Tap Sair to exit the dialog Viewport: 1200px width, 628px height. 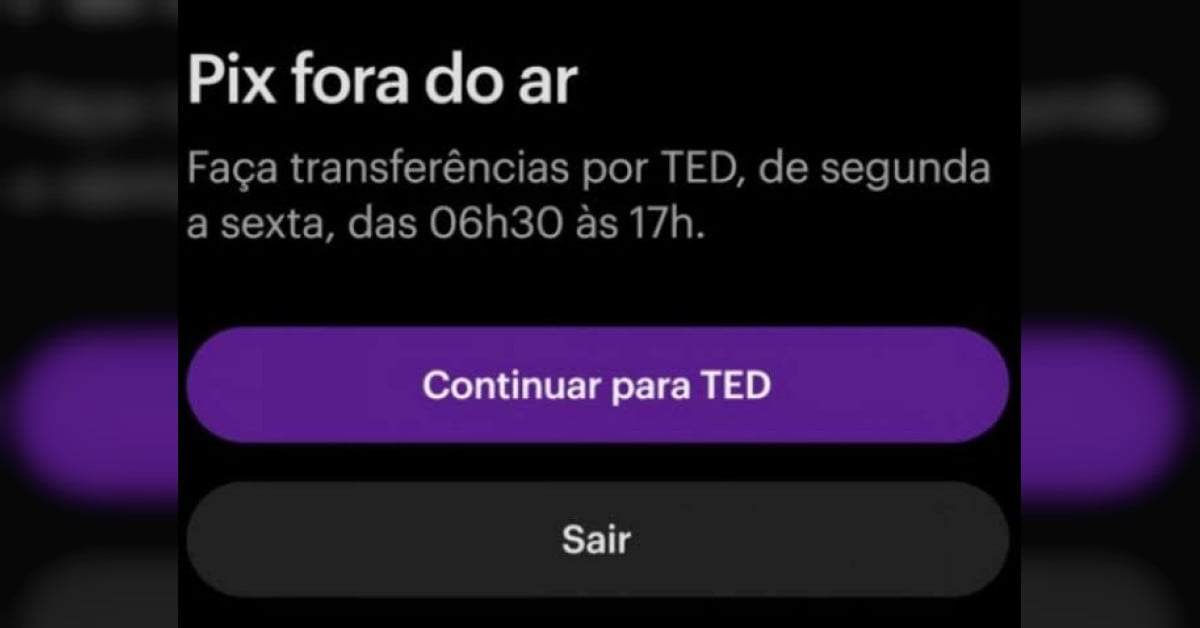[x=597, y=540]
